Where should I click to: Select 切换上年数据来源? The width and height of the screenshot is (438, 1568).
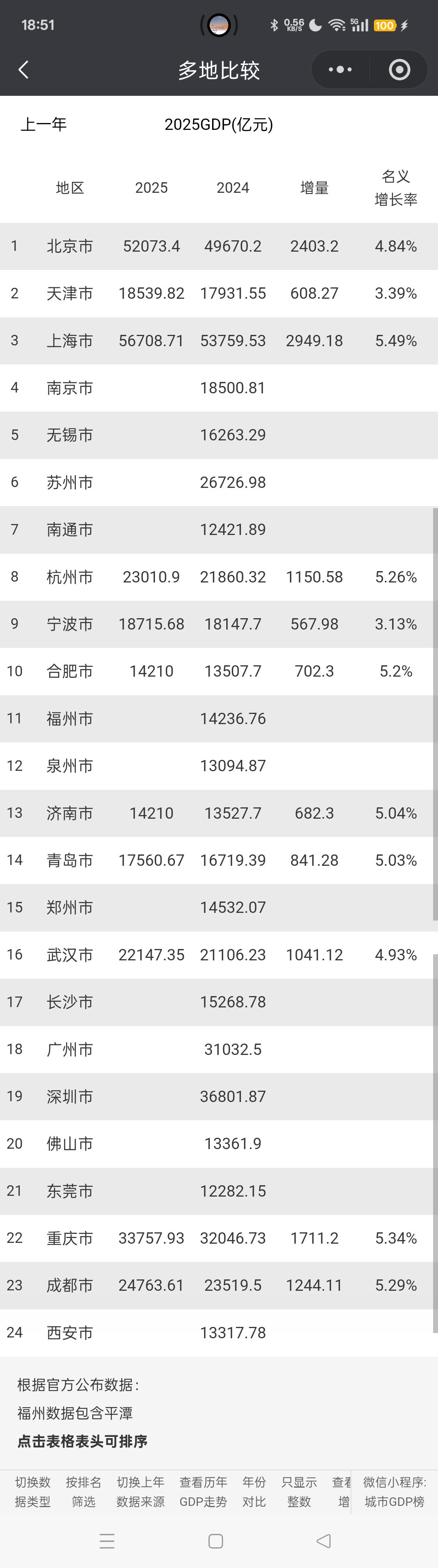tap(140, 1492)
